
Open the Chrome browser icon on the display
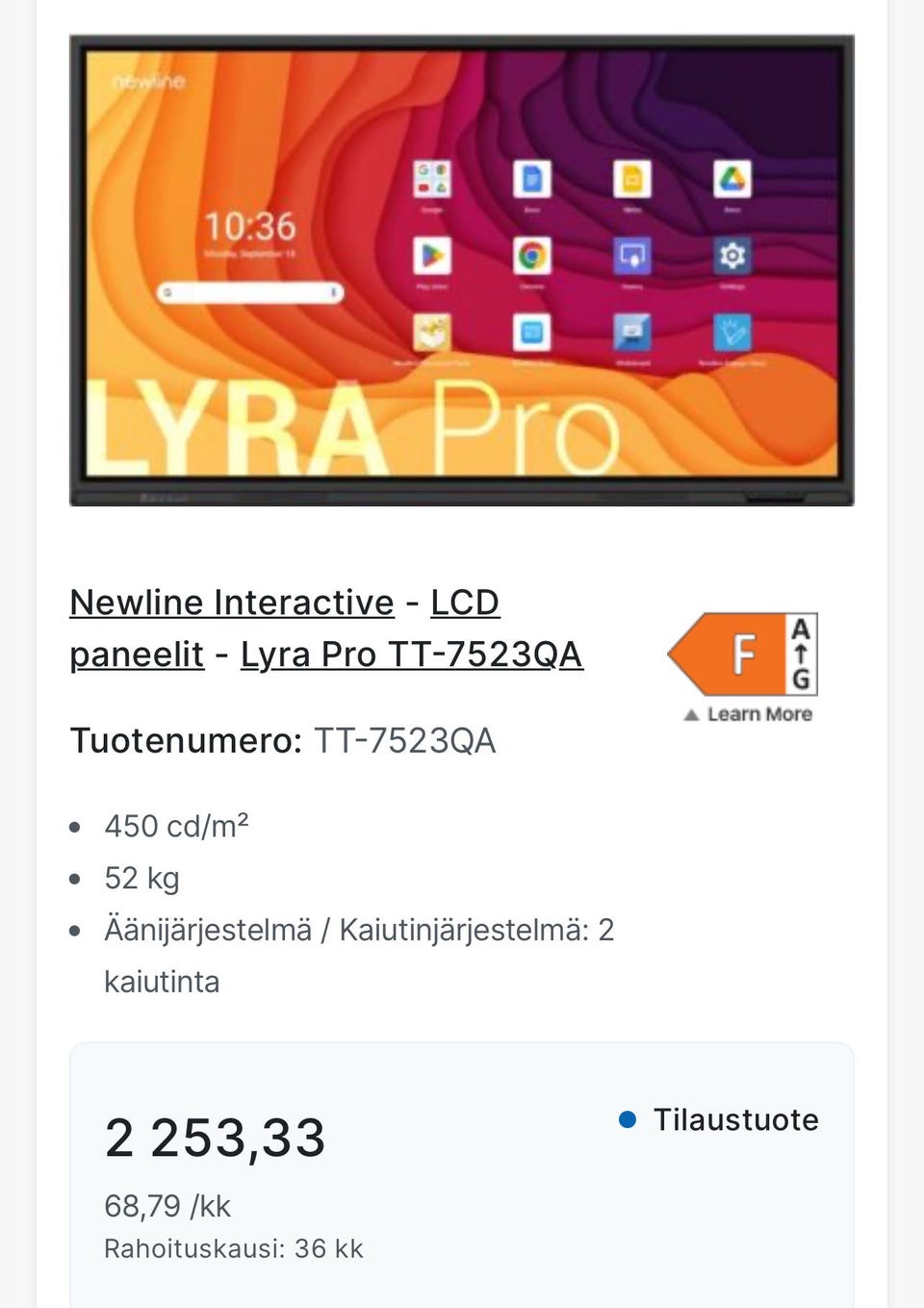pos(531,256)
